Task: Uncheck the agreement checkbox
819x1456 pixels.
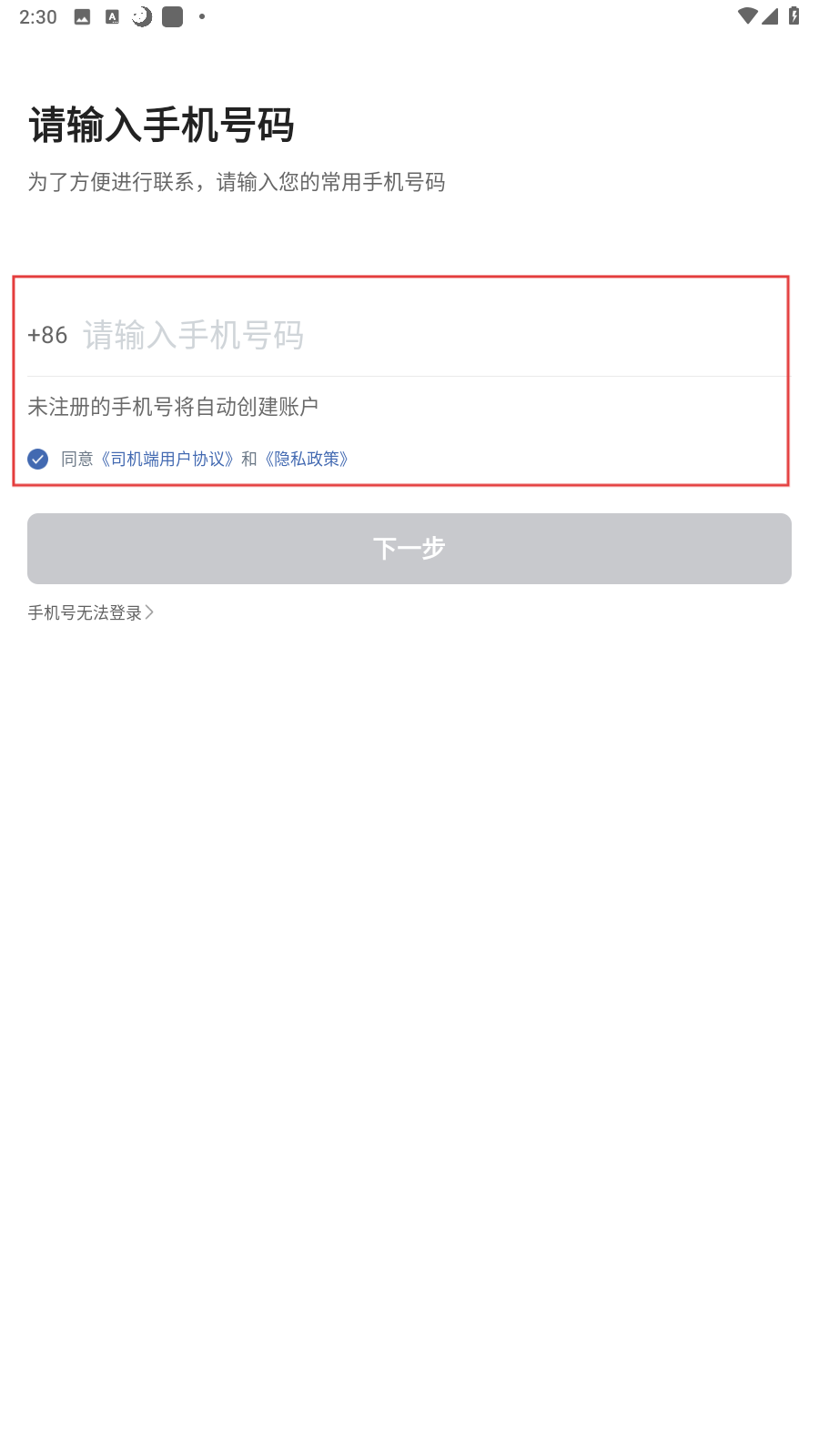Action: [x=37, y=459]
